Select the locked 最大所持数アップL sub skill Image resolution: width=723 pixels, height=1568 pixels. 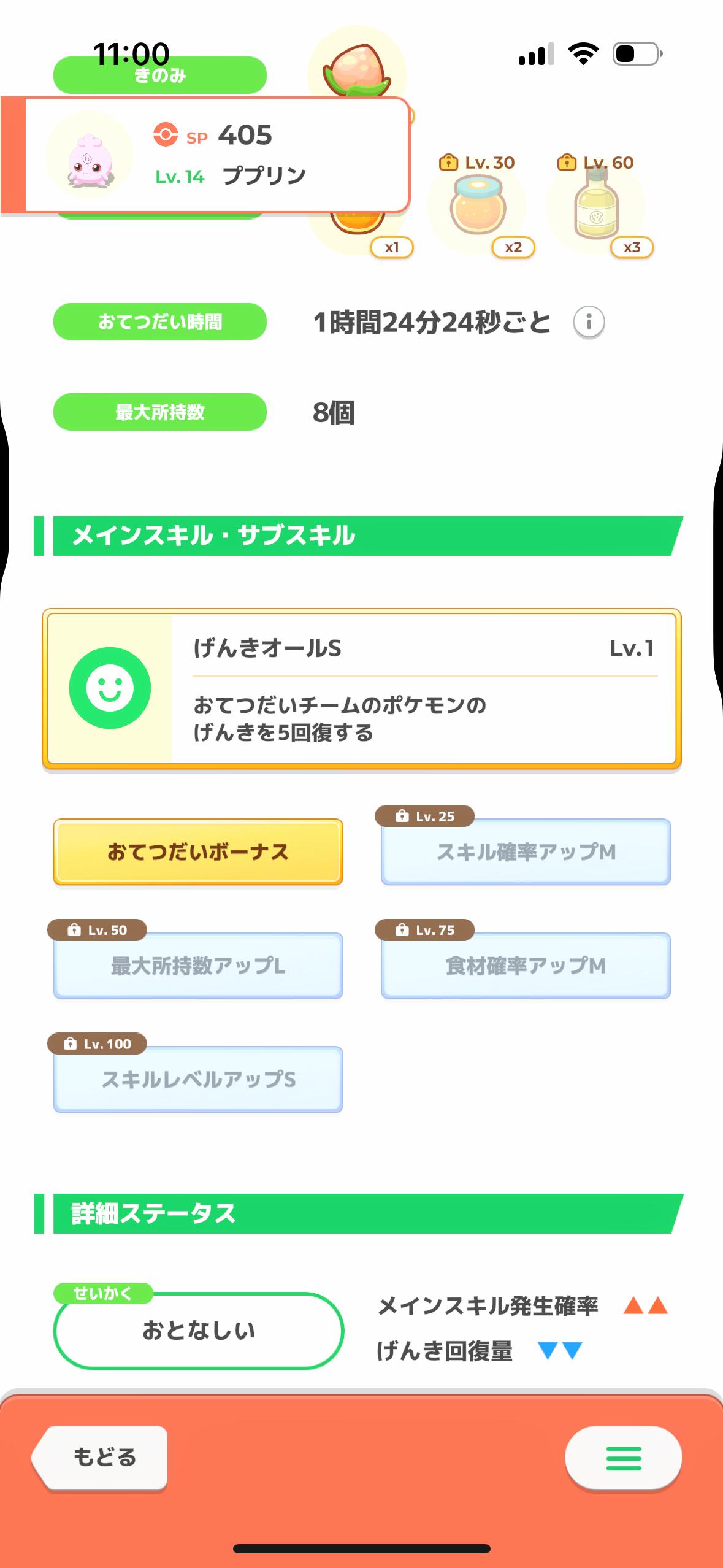click(x=198, y=966)
